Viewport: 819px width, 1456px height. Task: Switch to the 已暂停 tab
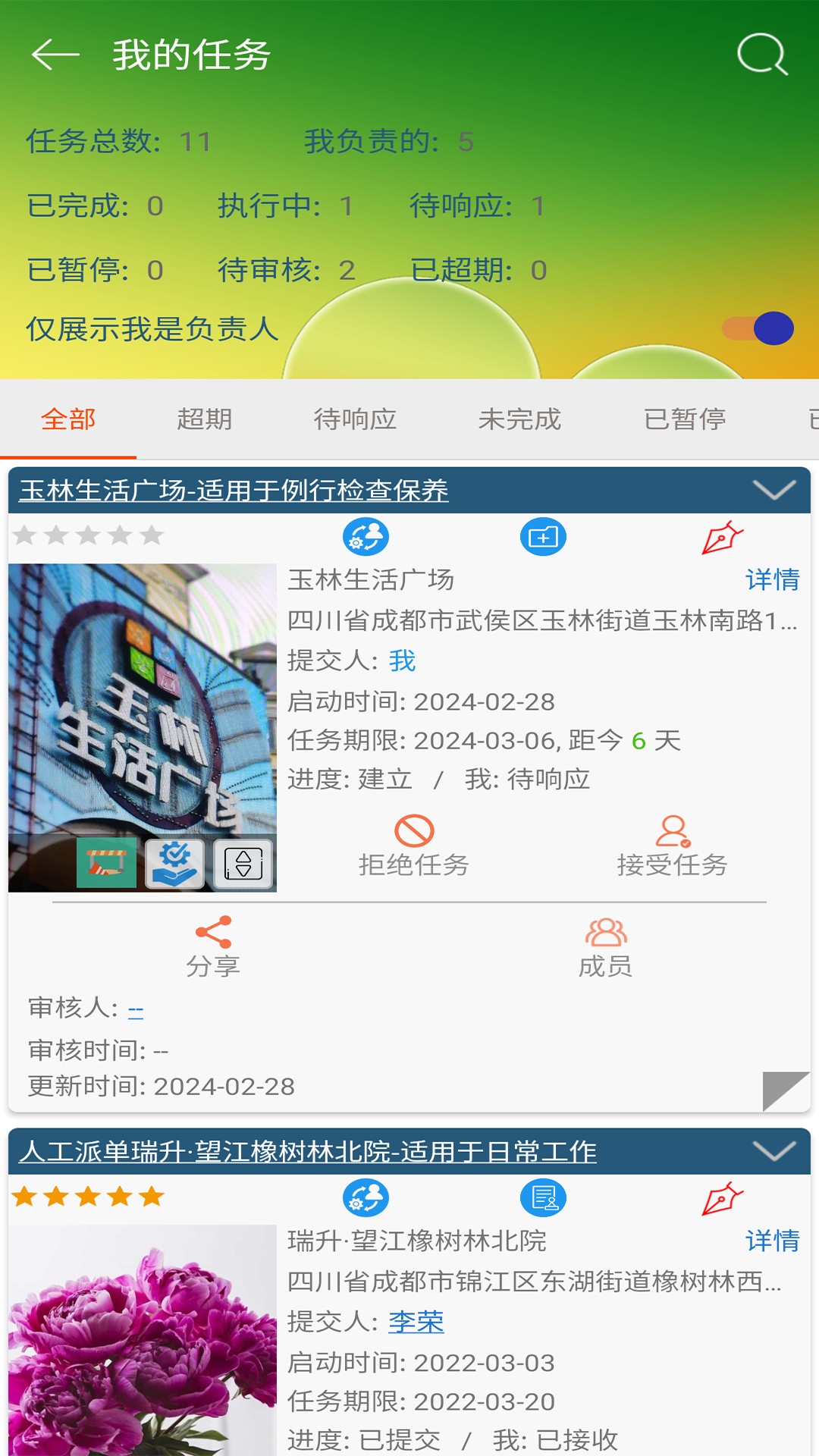pyautogui.click(x=685, y=418)
